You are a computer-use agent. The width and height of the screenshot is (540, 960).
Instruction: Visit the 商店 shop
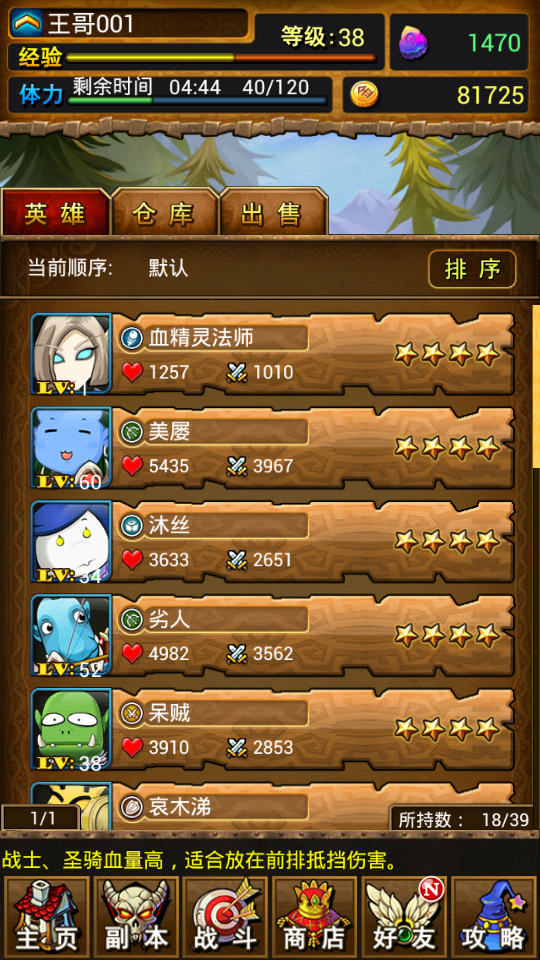point(315,917)
